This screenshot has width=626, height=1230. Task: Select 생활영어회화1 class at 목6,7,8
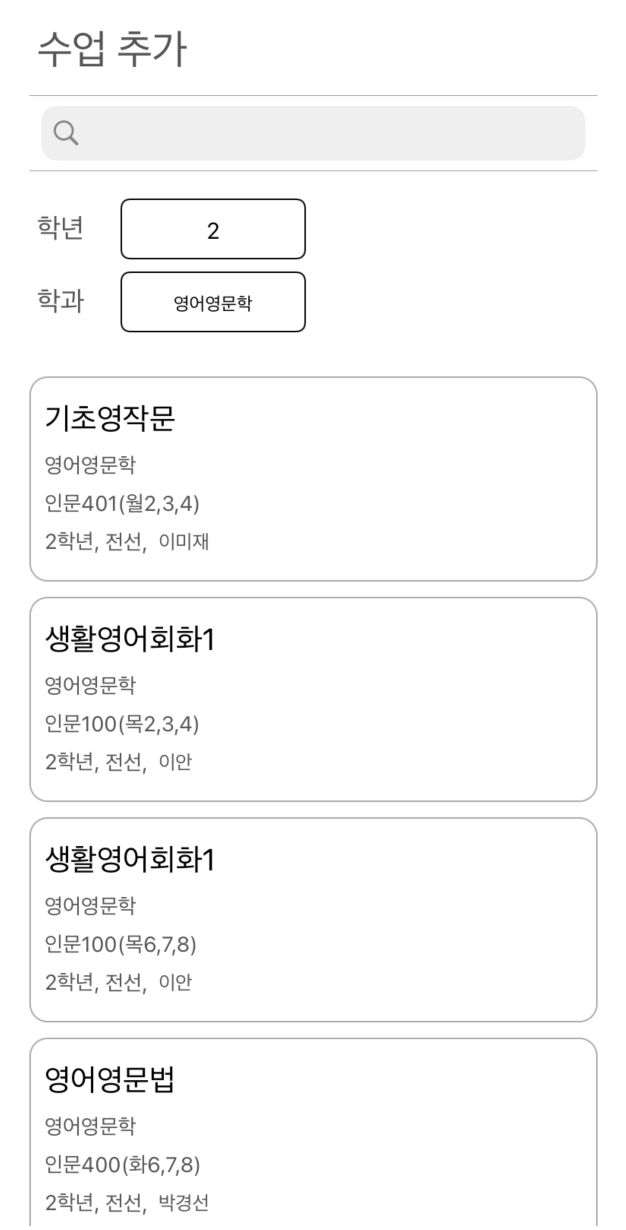pos(313,920)
